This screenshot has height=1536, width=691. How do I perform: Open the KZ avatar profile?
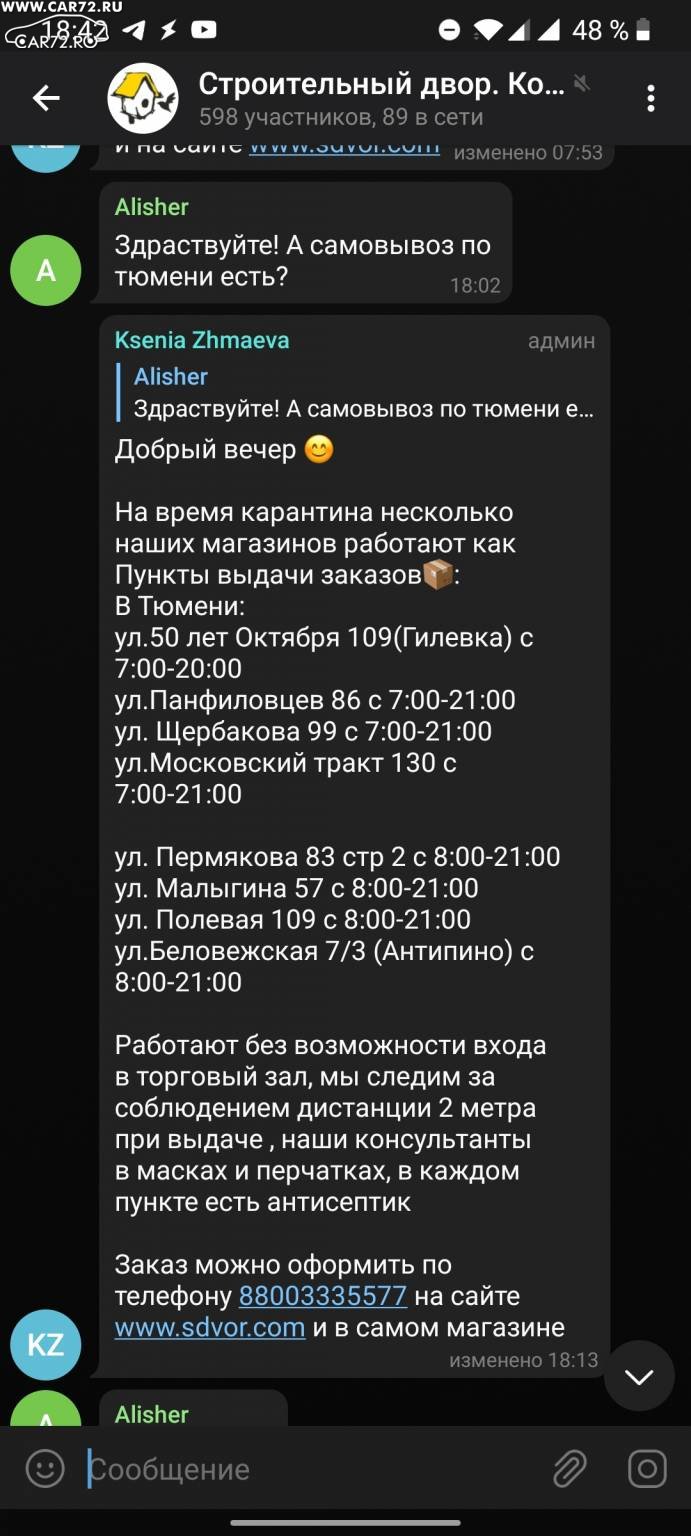(46, 1345)
